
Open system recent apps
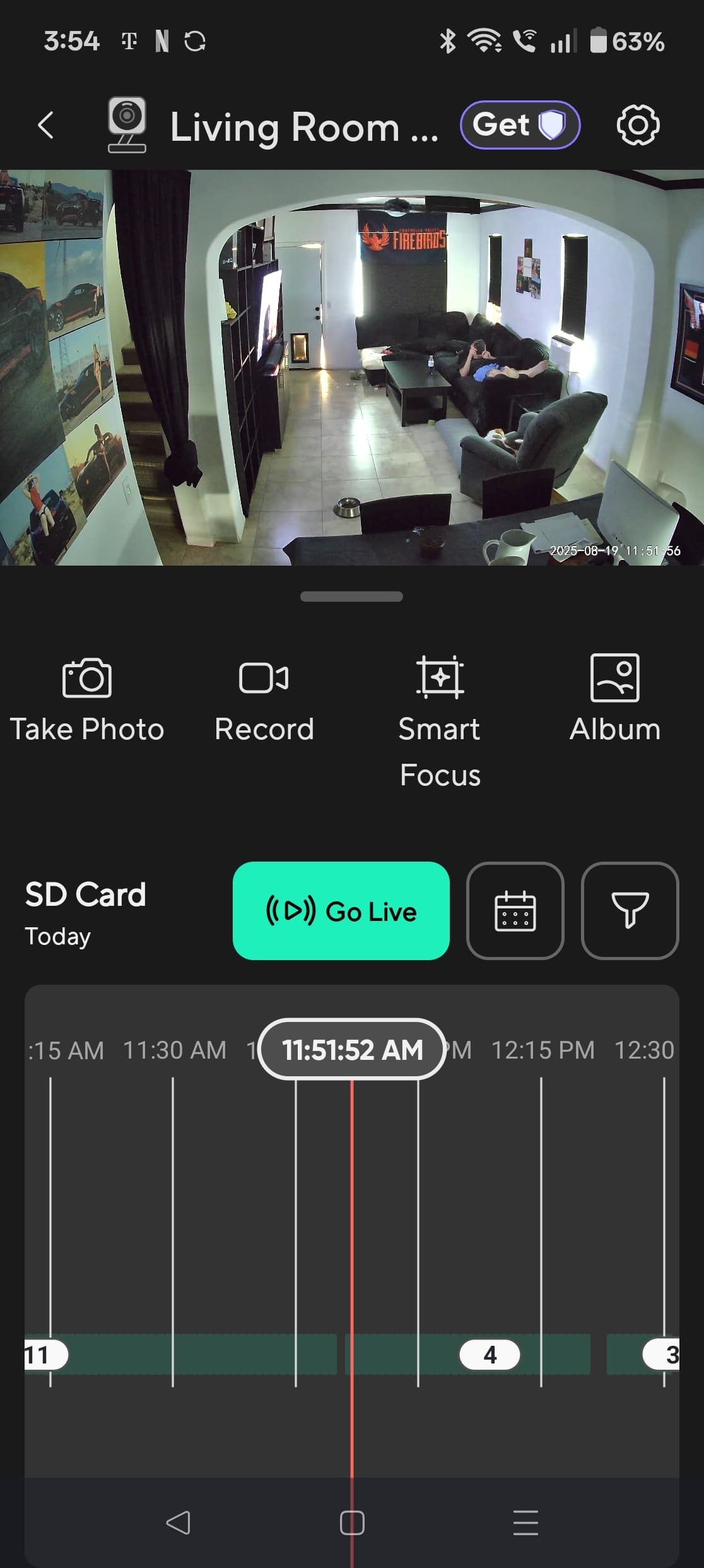coord(525,1523)
